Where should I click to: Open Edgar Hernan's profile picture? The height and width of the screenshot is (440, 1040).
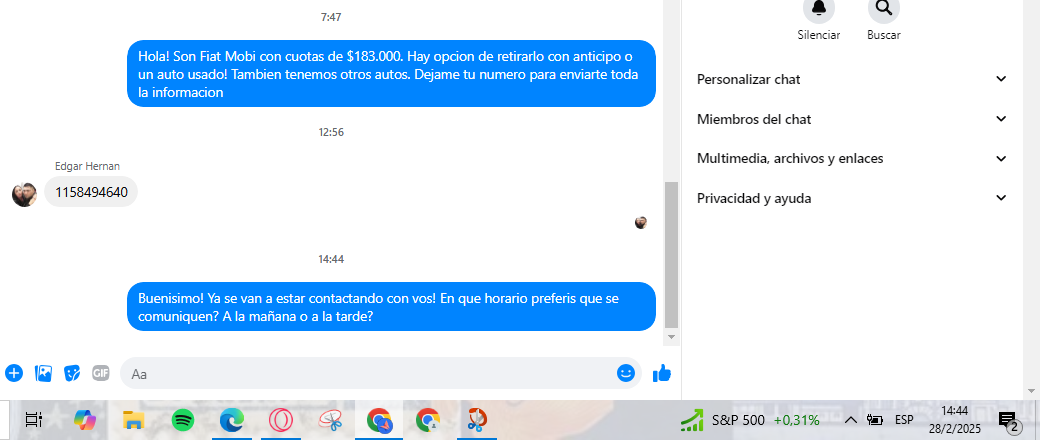point(24,194)
